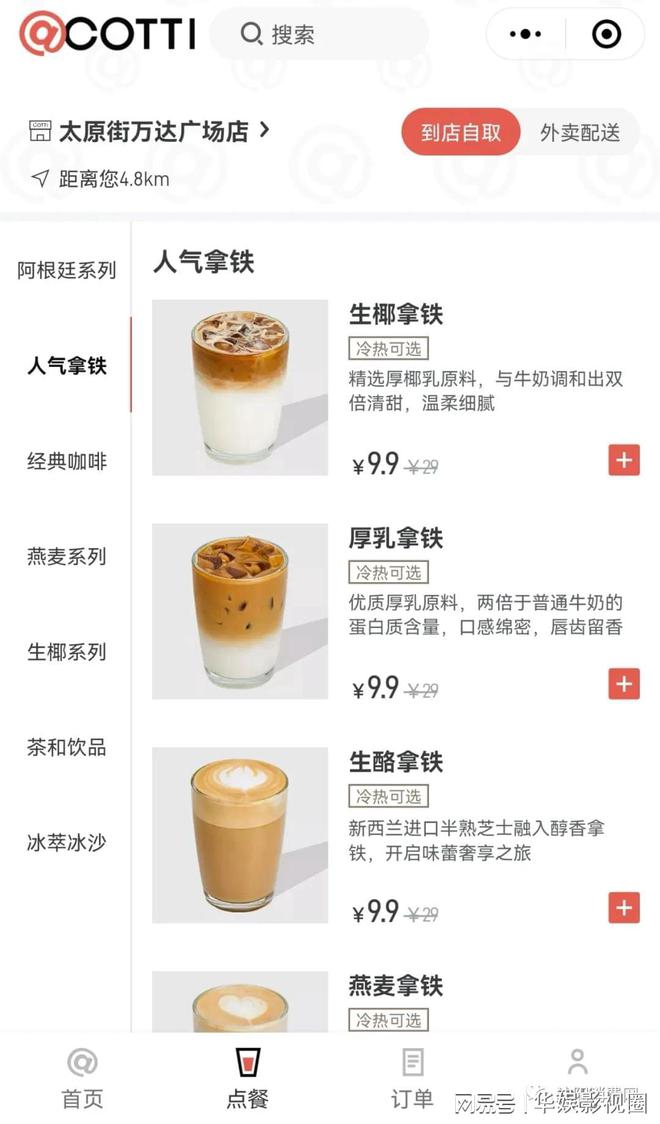Tap the 点餐 tab
The image size is (660, 1124).
coord(247,1079)
